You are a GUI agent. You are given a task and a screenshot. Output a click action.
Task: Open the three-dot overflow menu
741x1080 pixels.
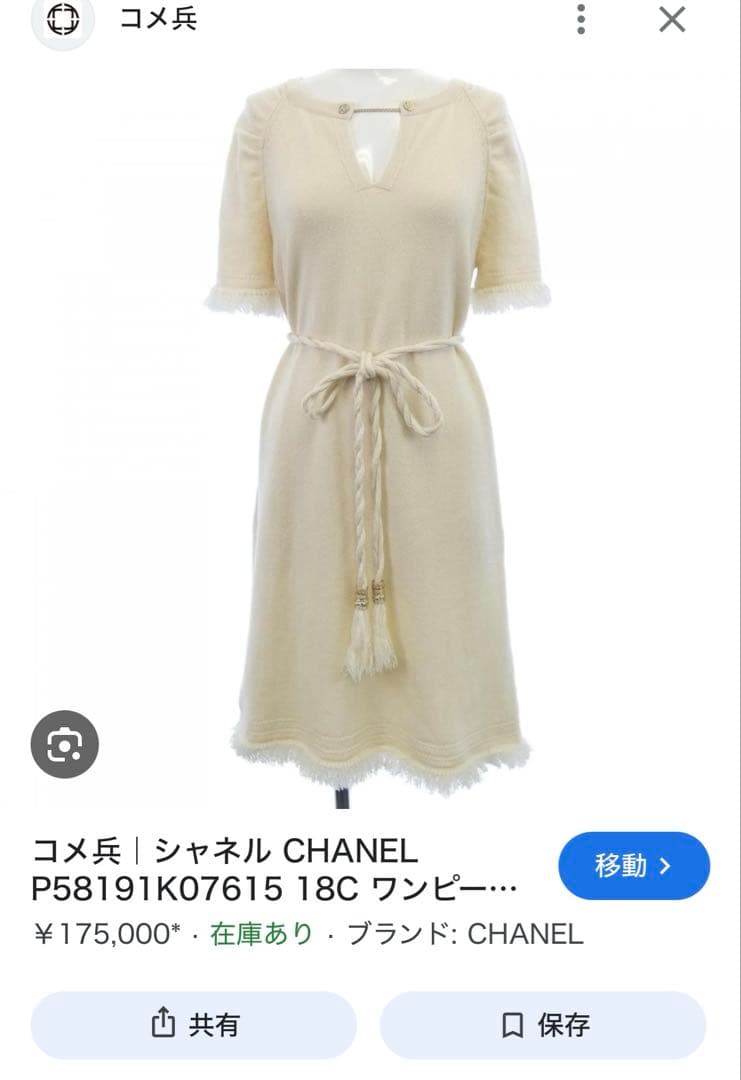tap(581, 19)
